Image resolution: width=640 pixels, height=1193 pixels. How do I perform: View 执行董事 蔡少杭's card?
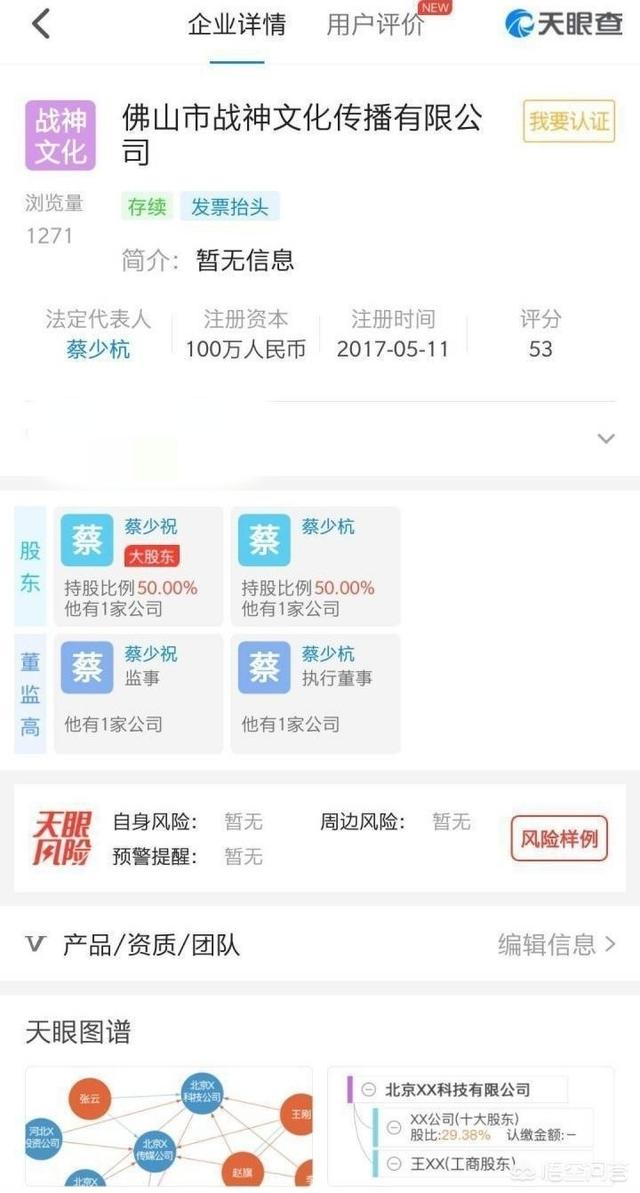[x=315, y=692]
